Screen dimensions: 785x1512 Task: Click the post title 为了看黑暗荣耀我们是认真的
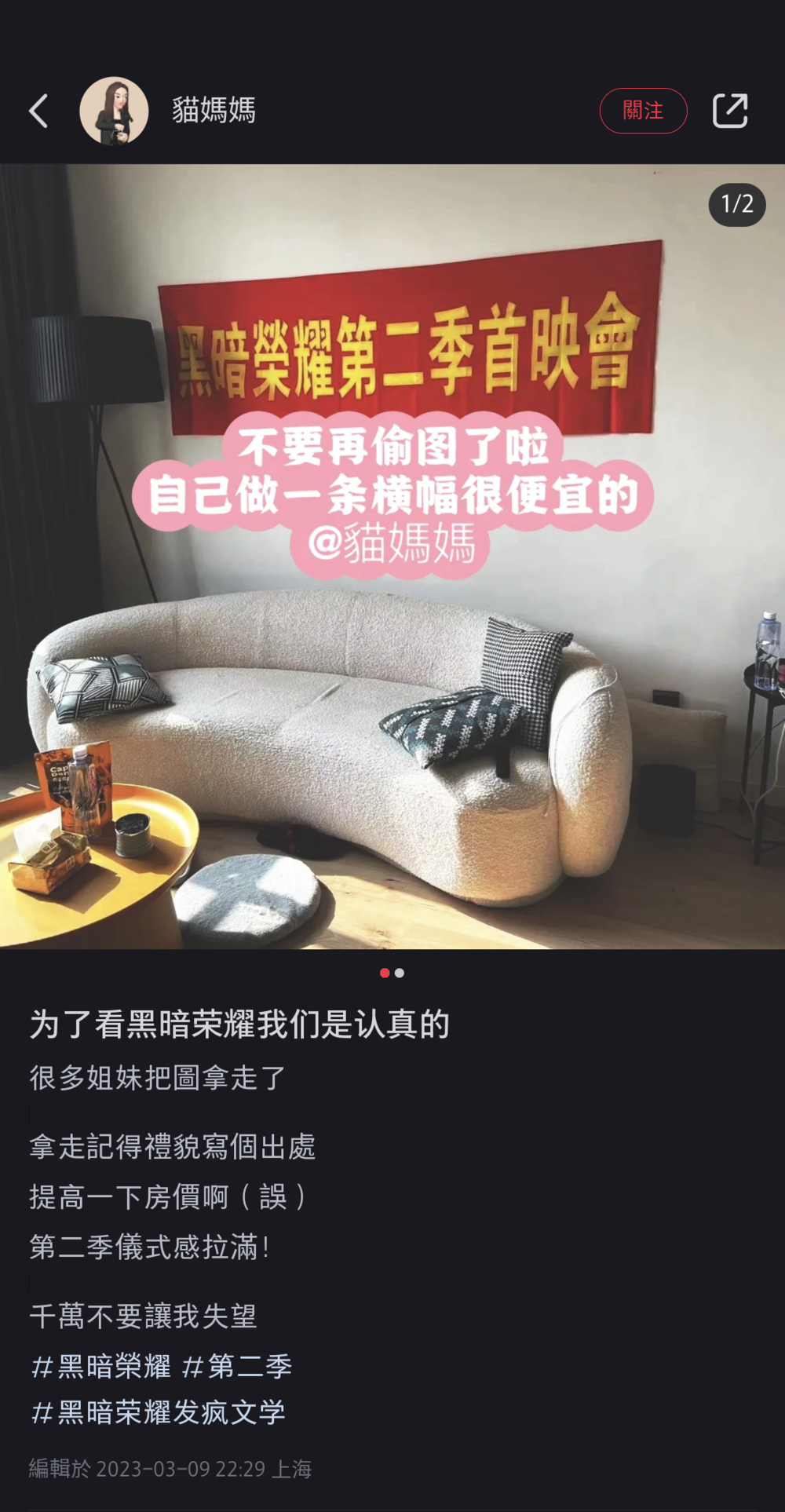coord(239,1022)
